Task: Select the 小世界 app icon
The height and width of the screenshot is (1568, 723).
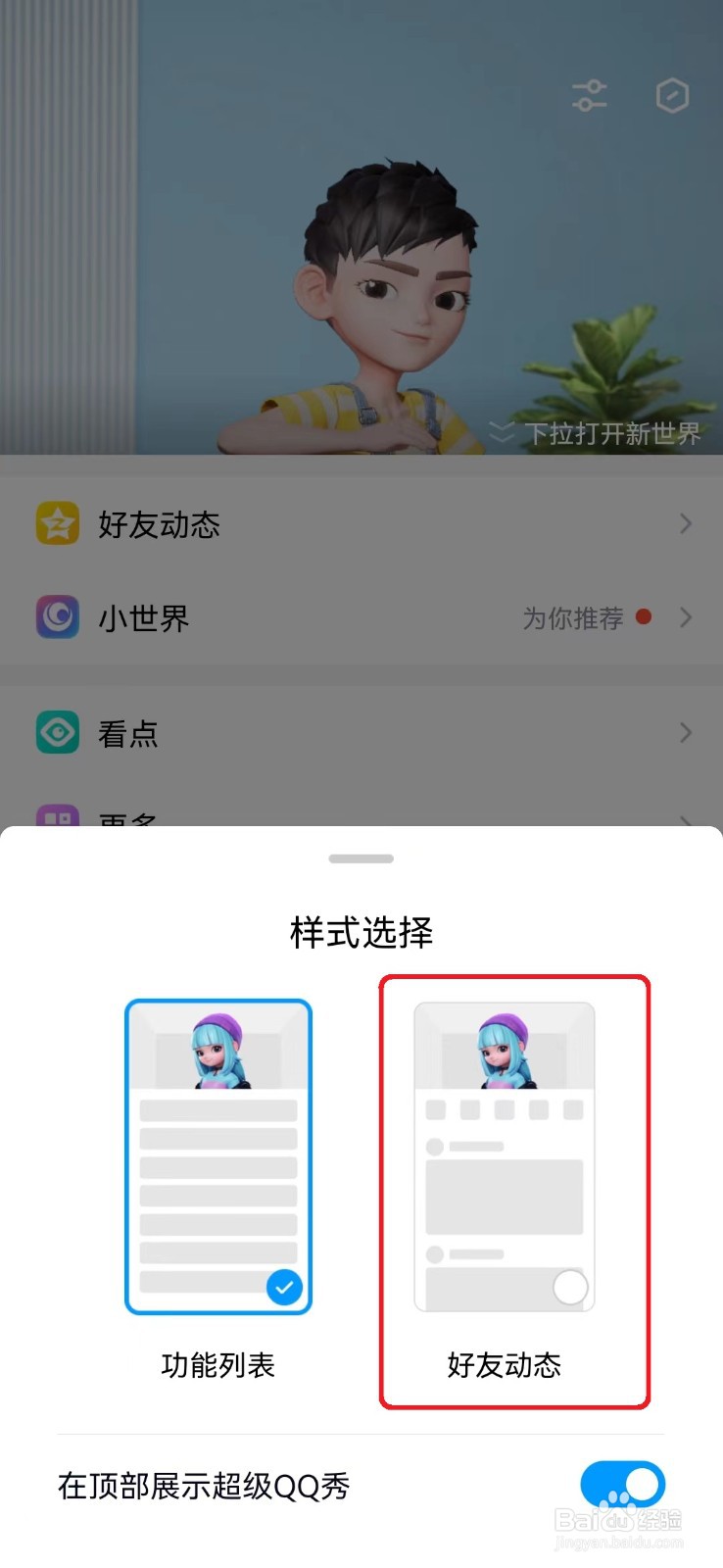Action: 57,618
